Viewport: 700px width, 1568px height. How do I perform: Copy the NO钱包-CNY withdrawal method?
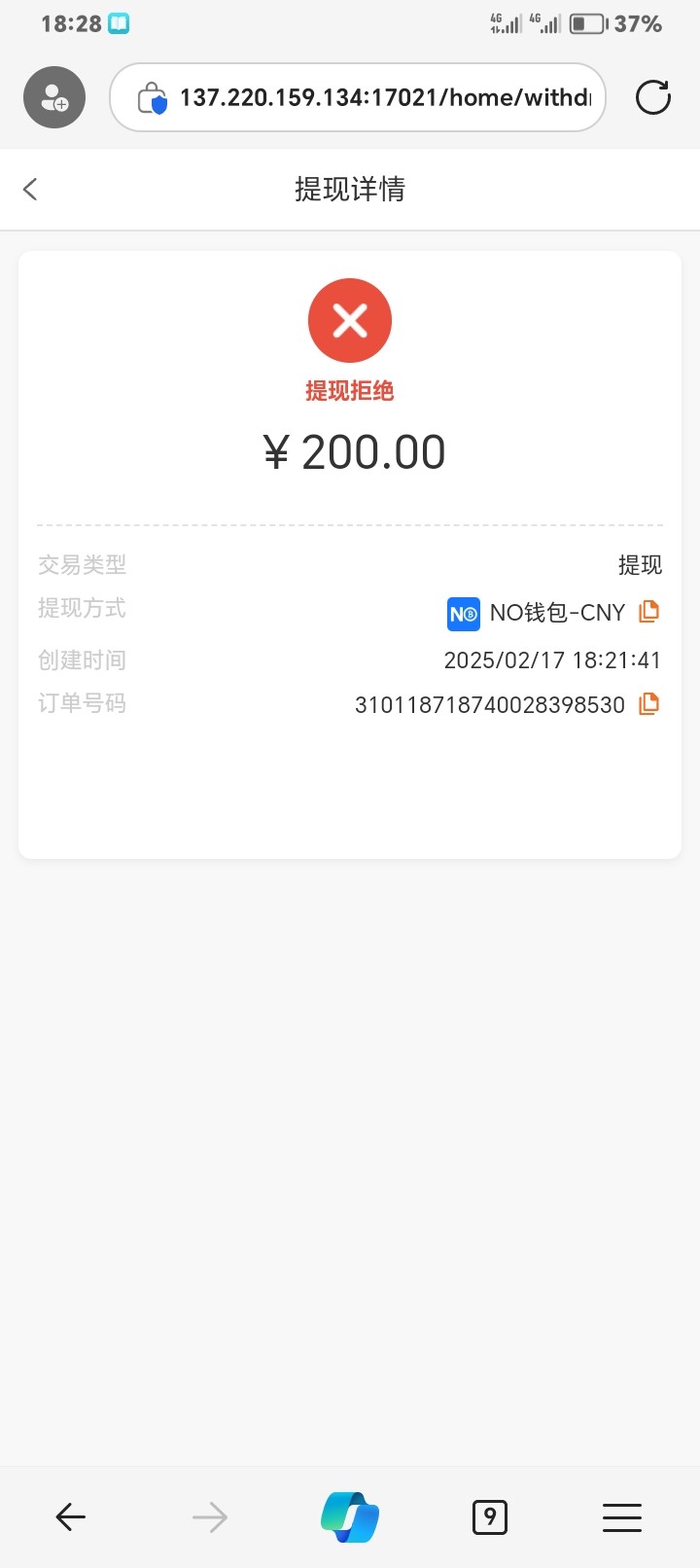coord(648,611)
